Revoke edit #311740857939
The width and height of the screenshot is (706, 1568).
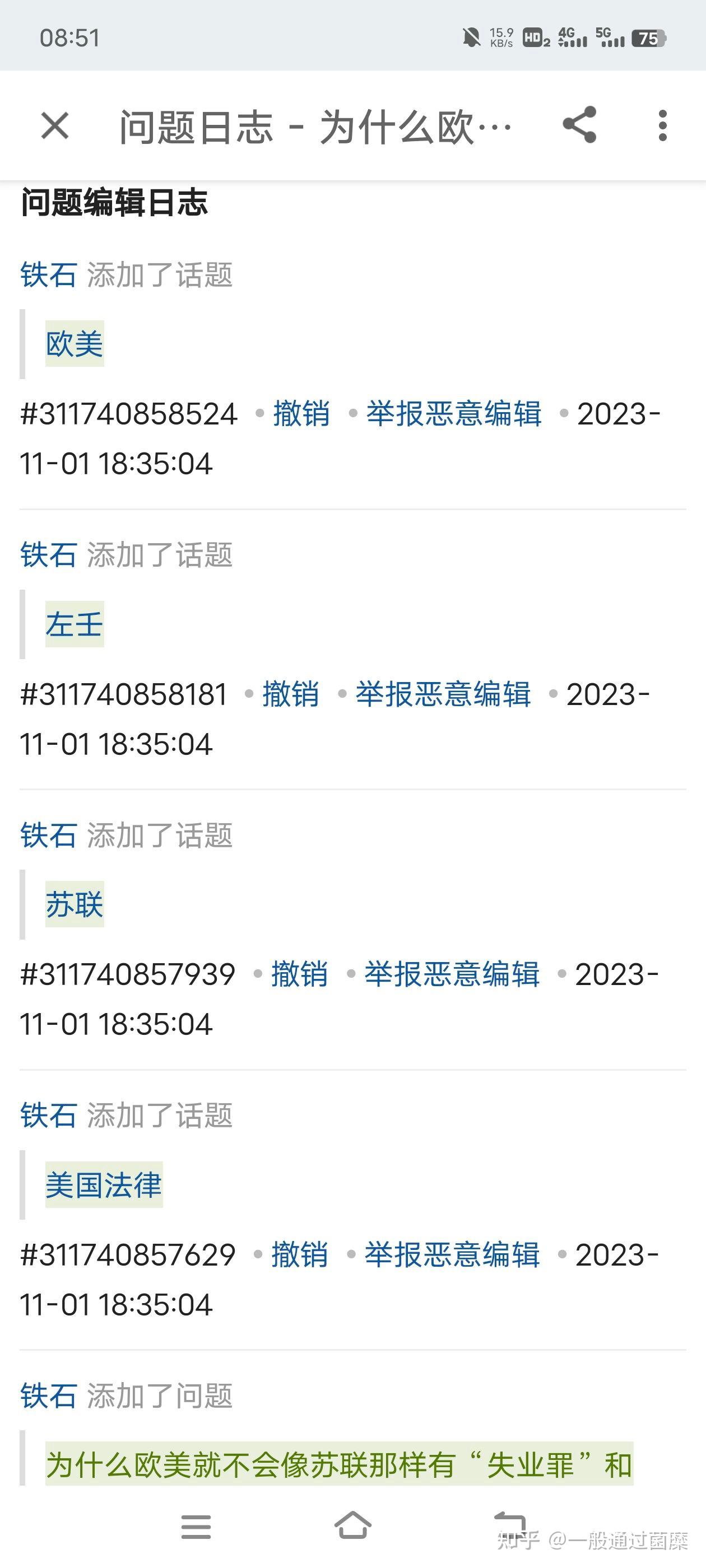click(x=300, y=974)
